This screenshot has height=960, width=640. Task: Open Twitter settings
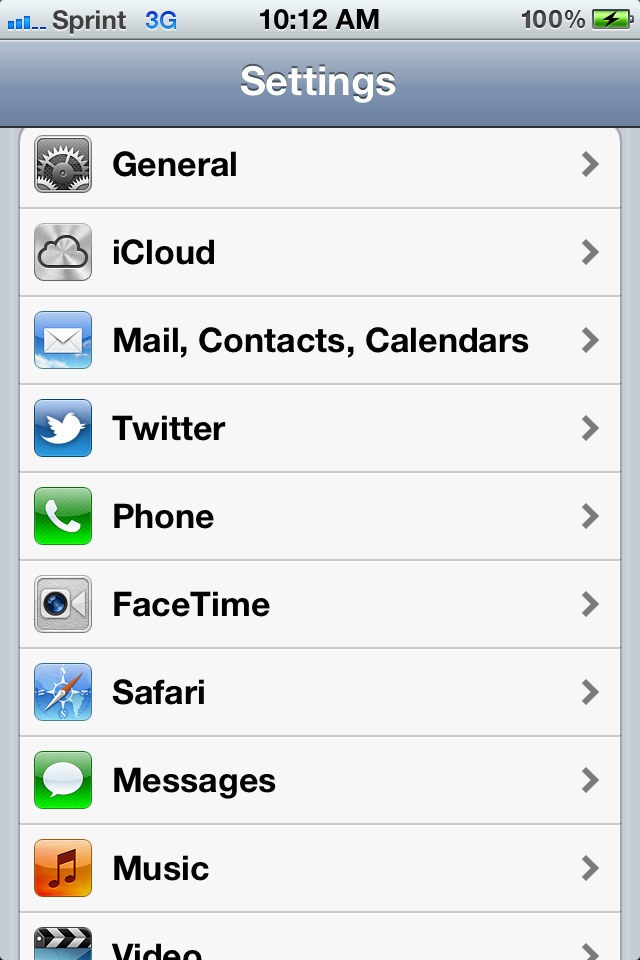[x=320, y=428]
